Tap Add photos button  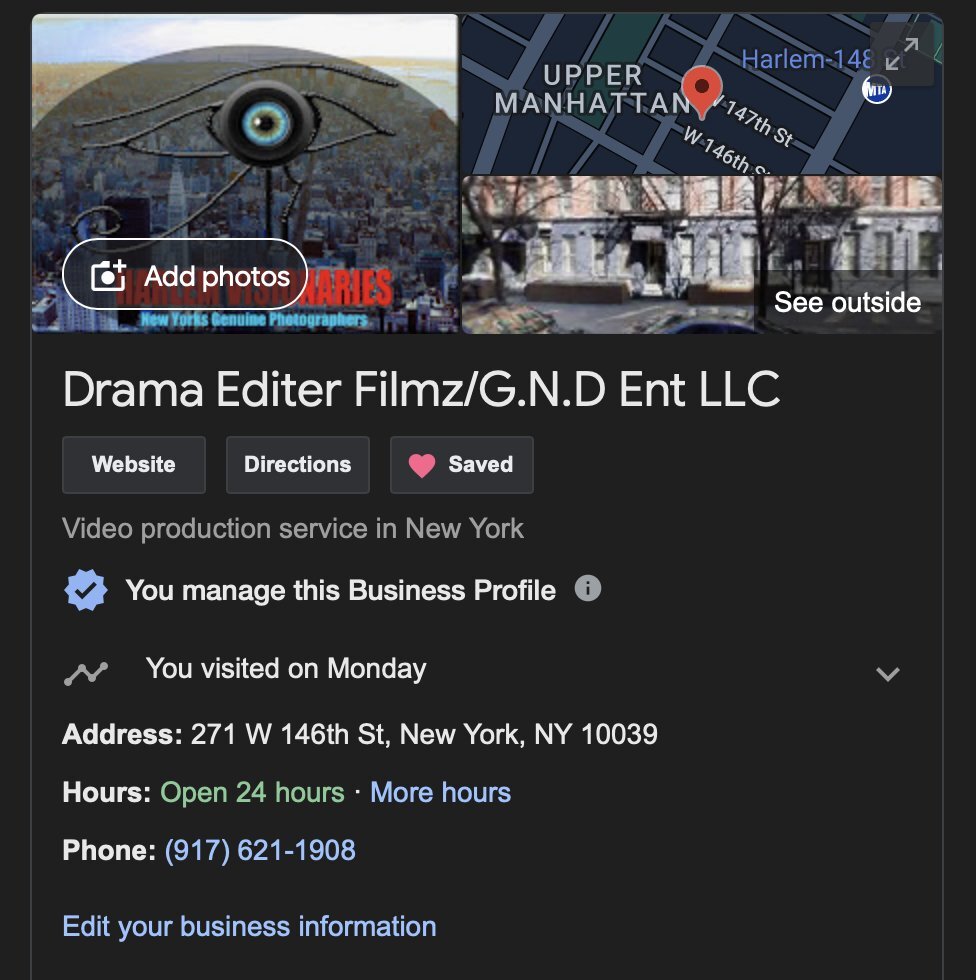[x=185, y=275]
